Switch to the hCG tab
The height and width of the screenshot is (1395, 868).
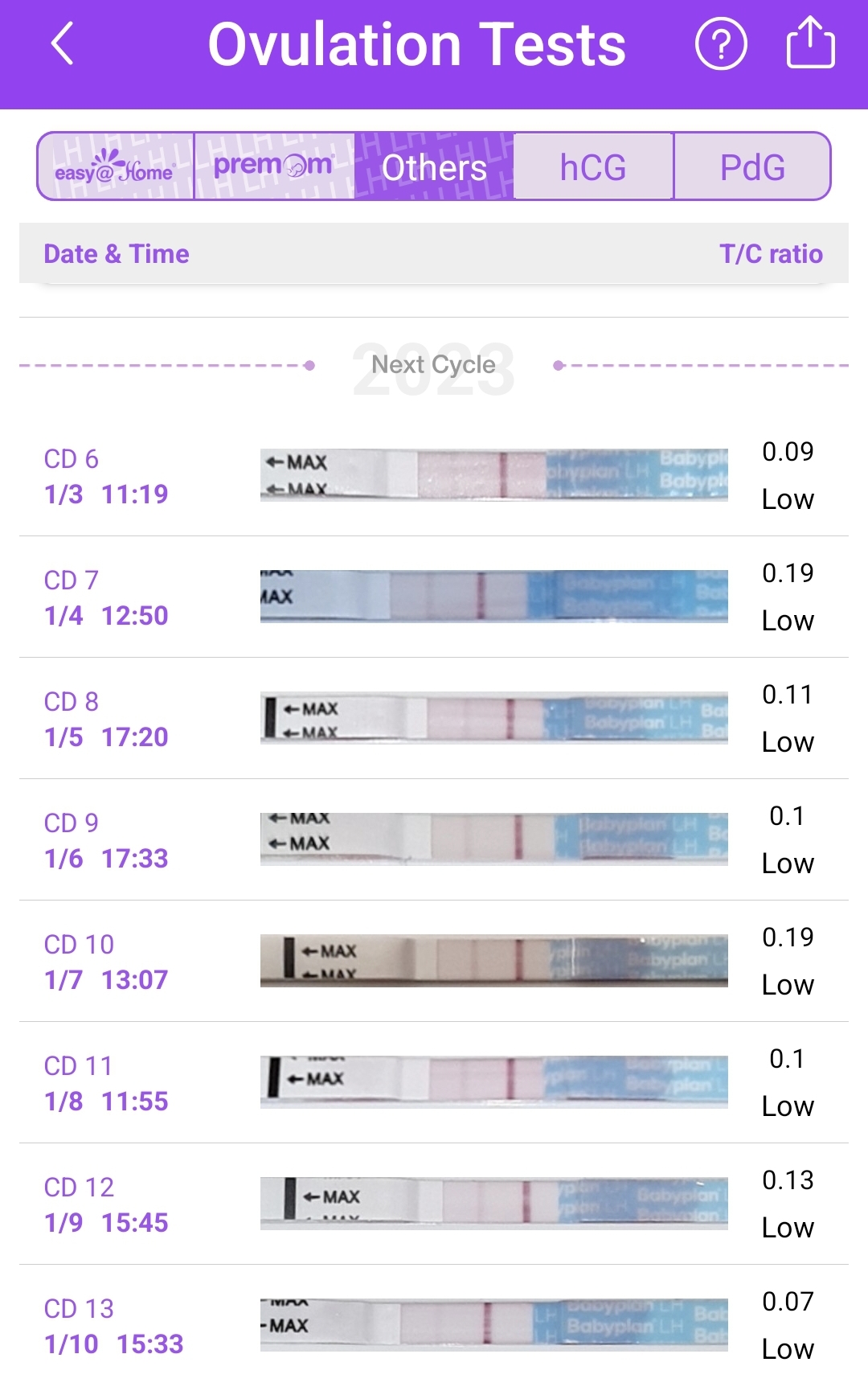coord(593,167)
